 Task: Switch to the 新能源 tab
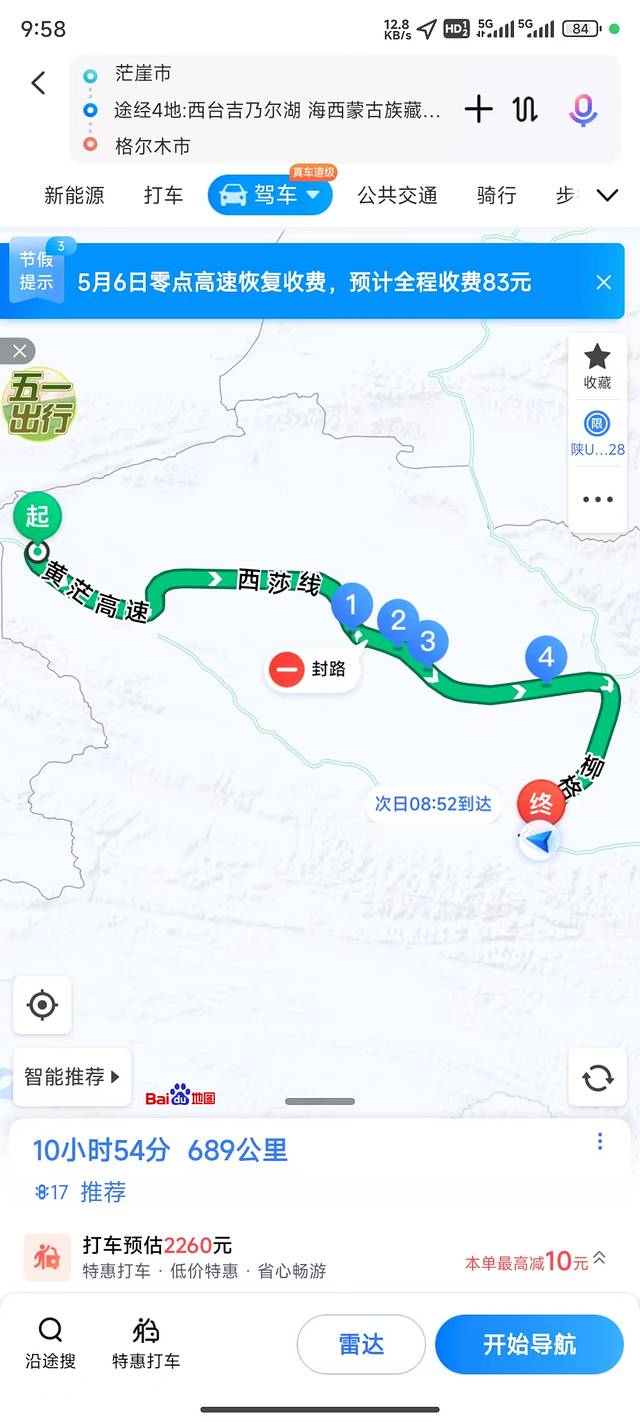click(74, 195)
